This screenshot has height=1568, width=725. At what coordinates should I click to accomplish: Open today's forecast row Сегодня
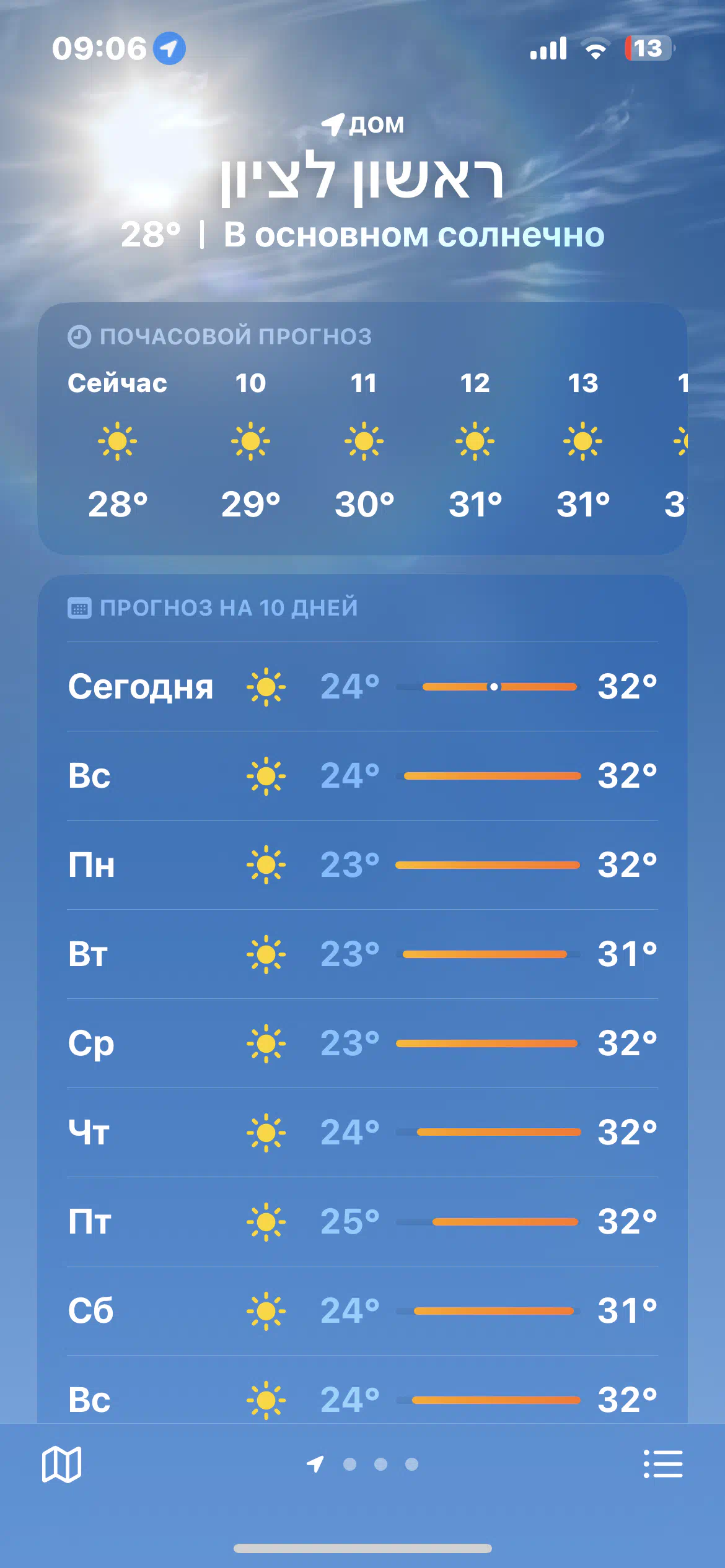(362, 687)
